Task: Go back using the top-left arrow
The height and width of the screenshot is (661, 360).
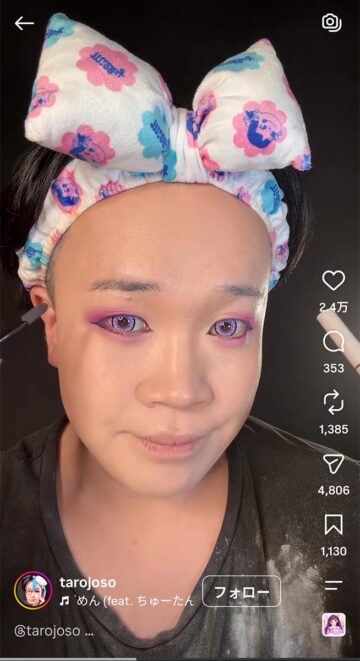Action: [24, 24]
